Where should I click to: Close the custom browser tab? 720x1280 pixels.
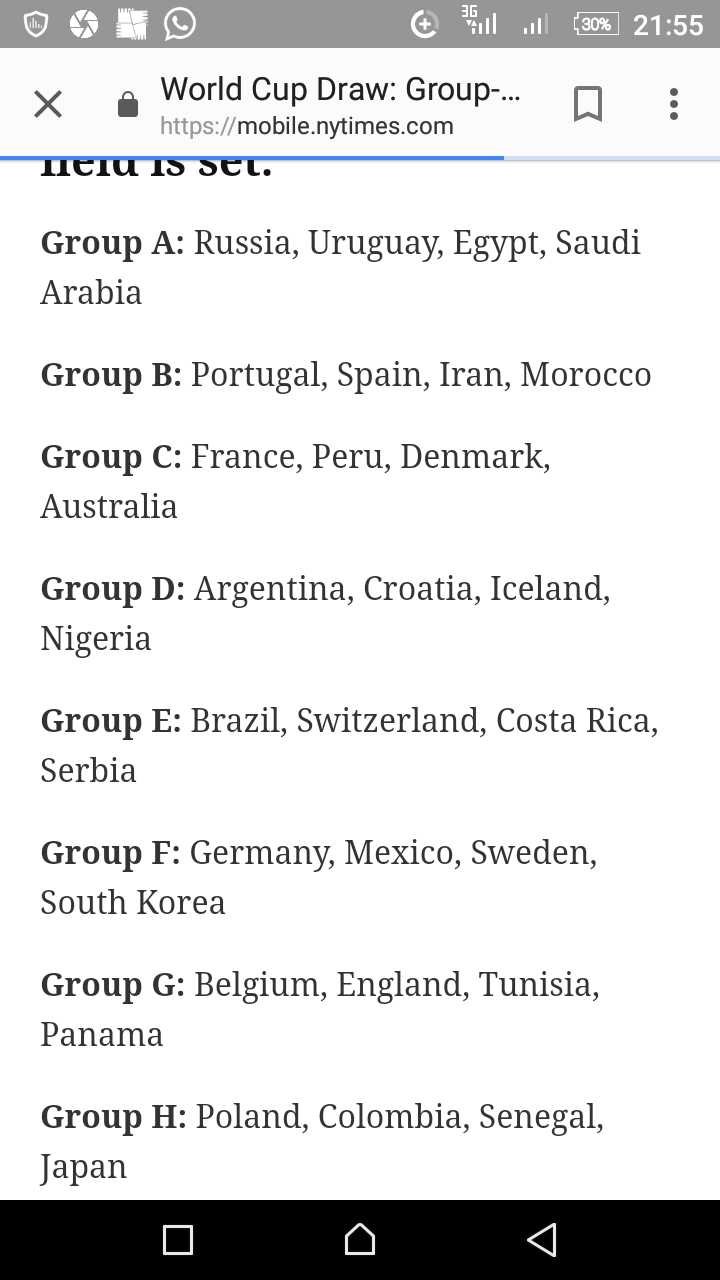click(x=47, y=104)
